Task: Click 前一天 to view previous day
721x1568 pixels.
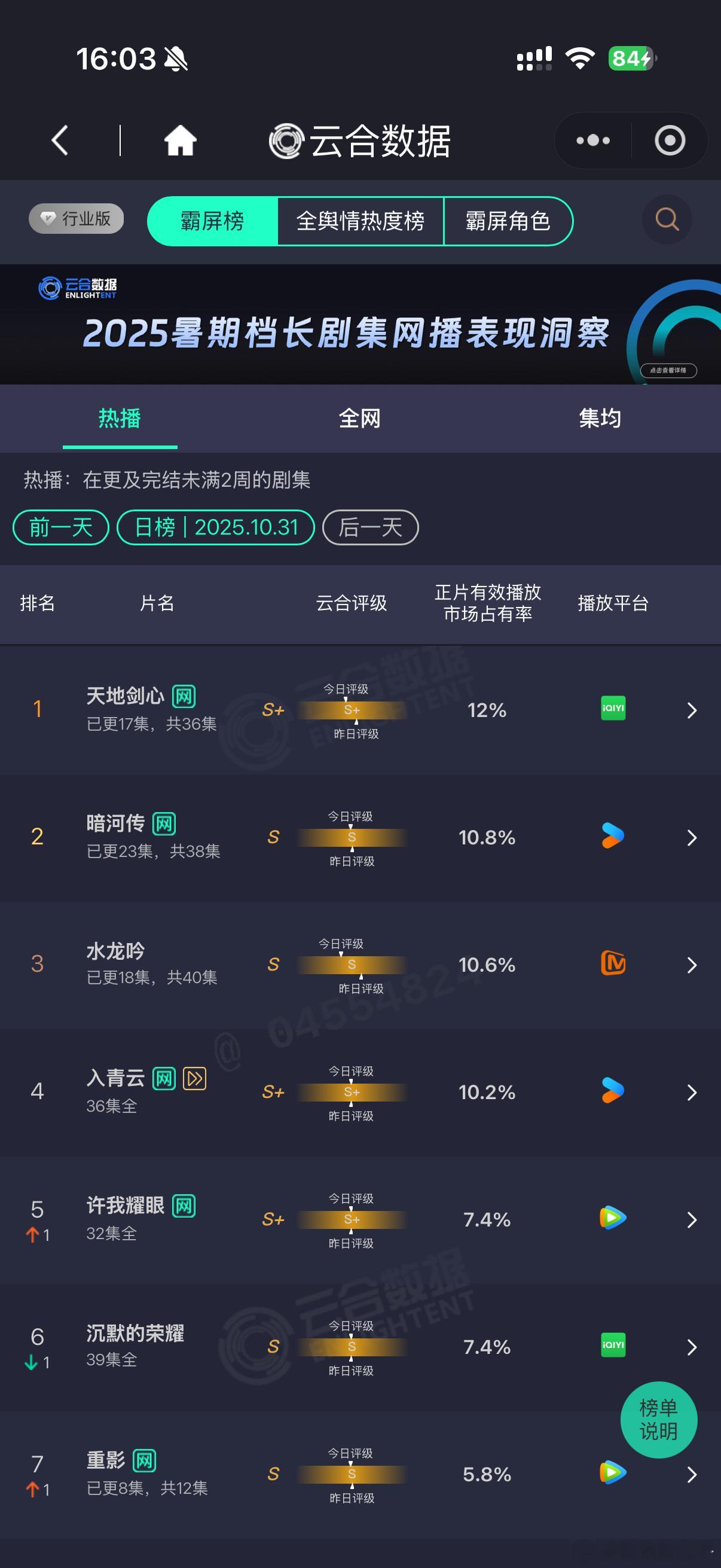Action: pos(60,527)
